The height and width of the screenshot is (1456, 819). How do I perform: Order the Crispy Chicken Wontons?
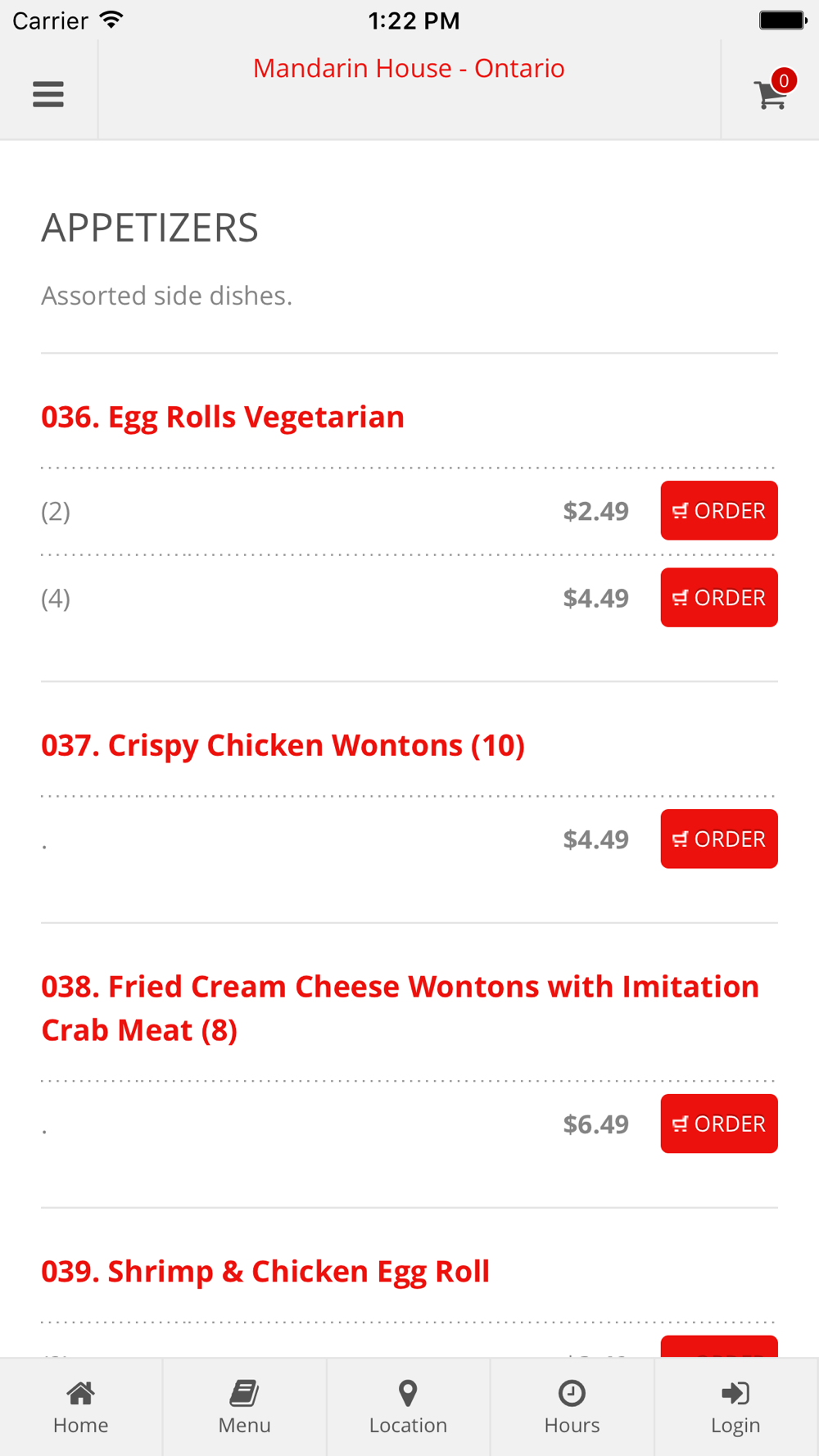pyautogui.click(x=719, y=839)
